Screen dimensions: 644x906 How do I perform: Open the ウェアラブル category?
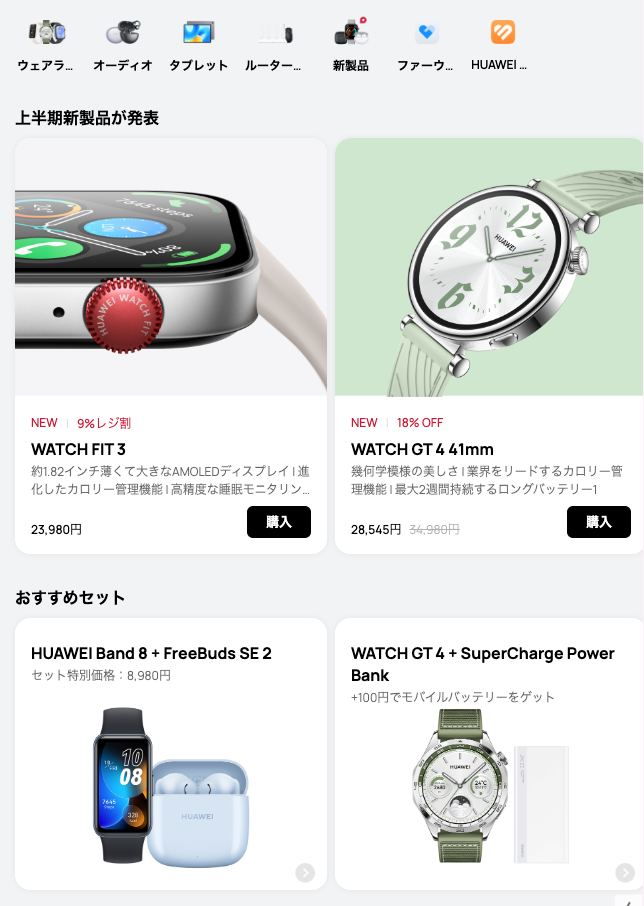[46, 43]
